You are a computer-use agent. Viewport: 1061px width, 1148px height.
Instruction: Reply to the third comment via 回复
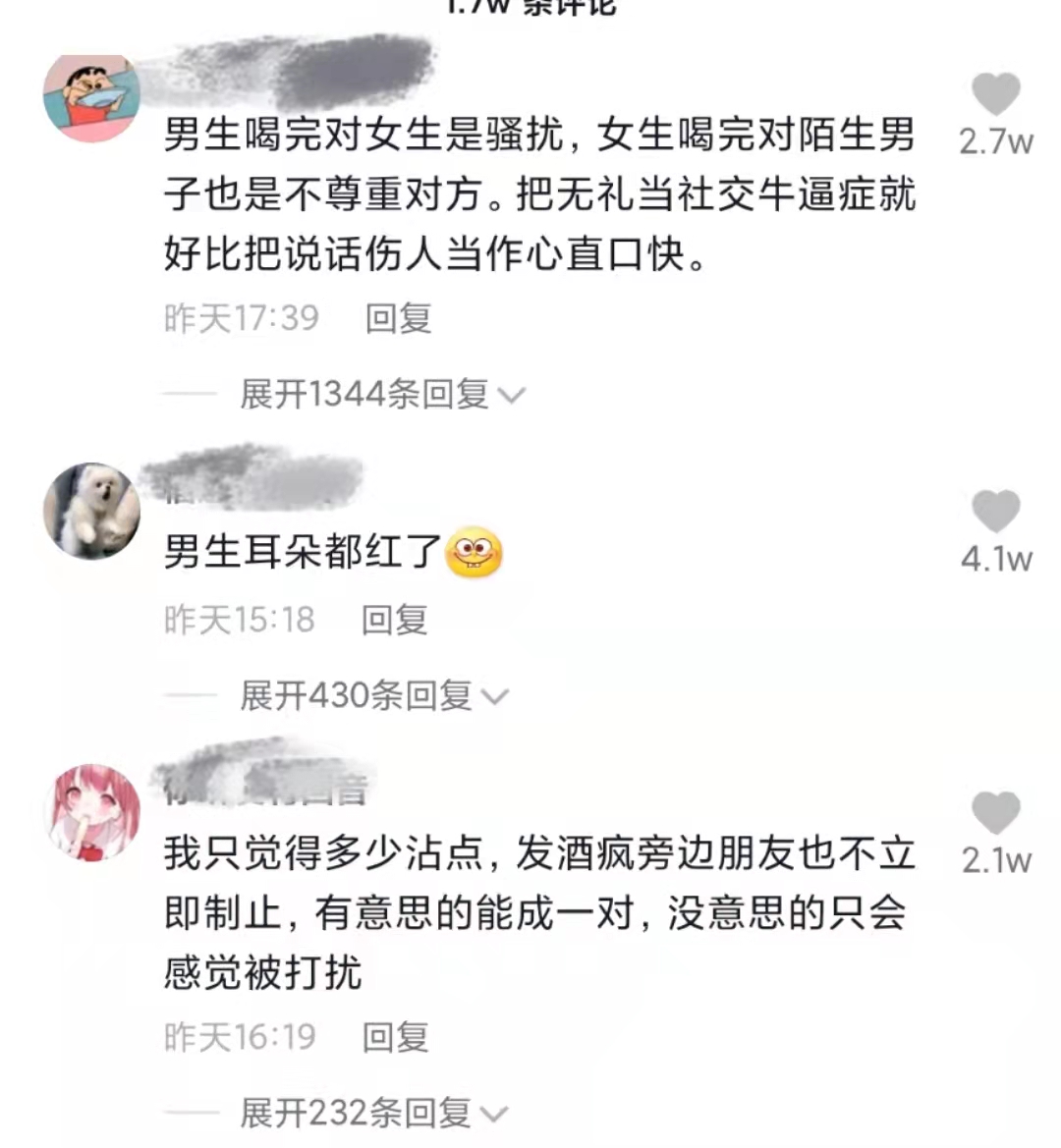click(394, 1037)
